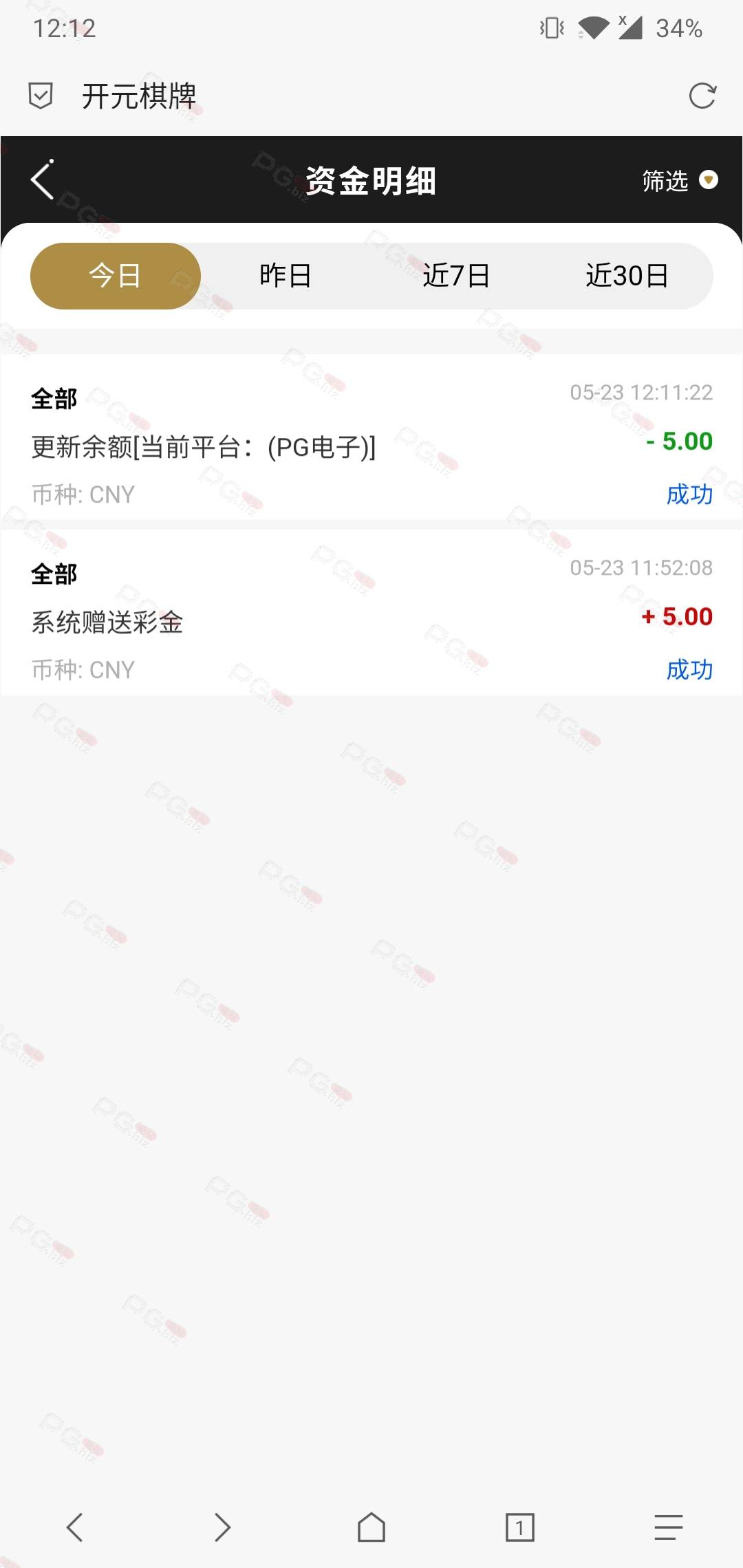
Task: Switch to the 近7日 tab
Action: coord(456,276)
